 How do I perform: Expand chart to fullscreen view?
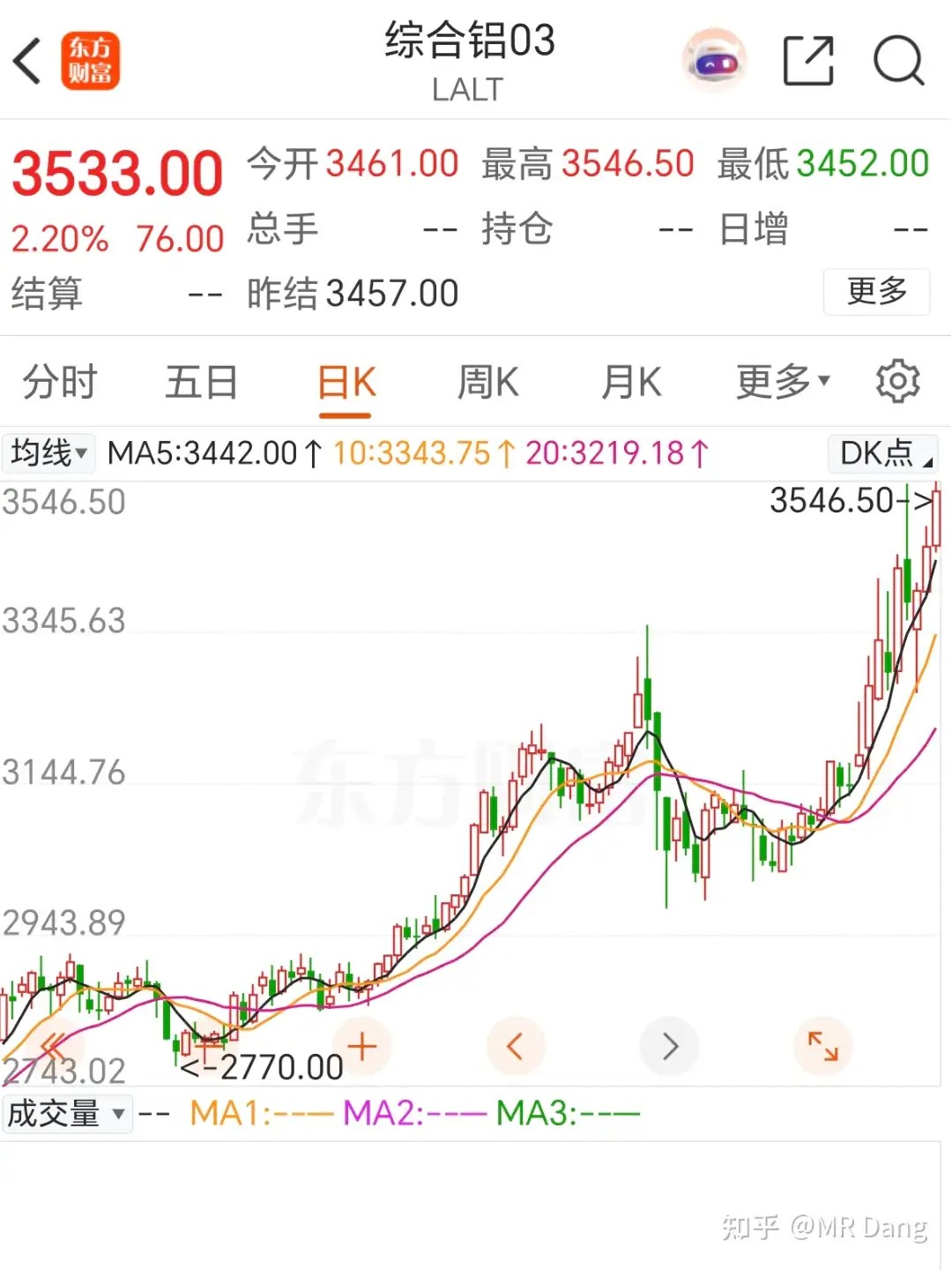tap(822, 1045)
